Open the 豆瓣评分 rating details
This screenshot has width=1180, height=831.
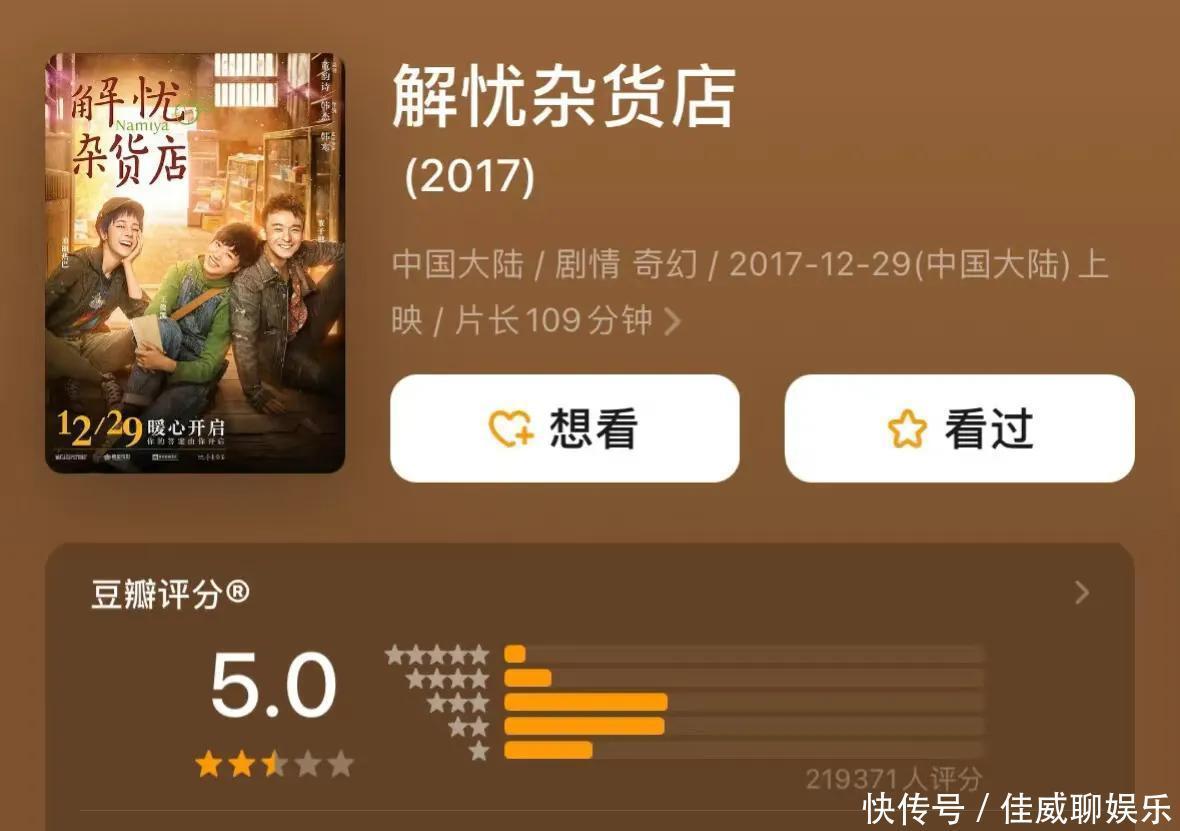tap(1081, 593)
